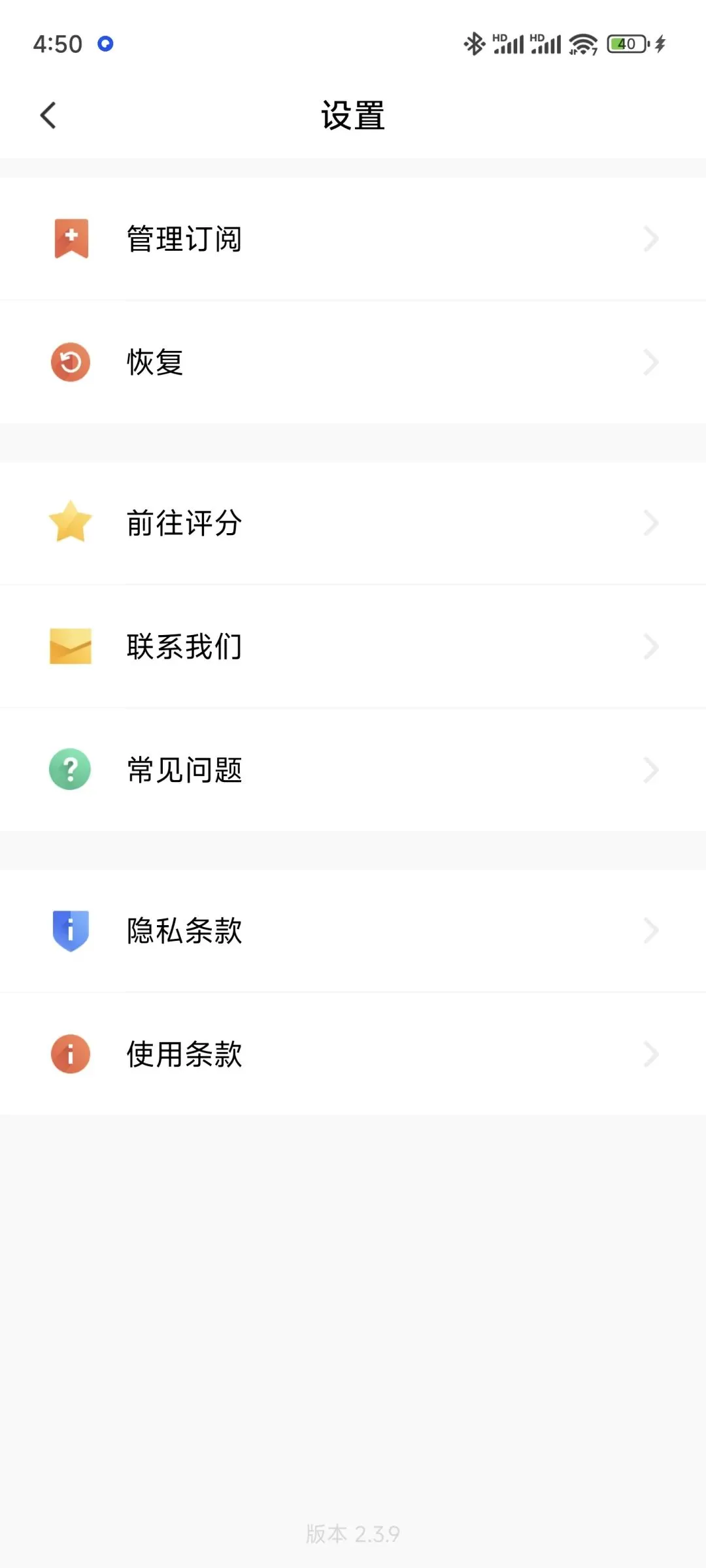Go to 前往评分 to rate the app
706x1568 pixels.
[x=353, y=523]
